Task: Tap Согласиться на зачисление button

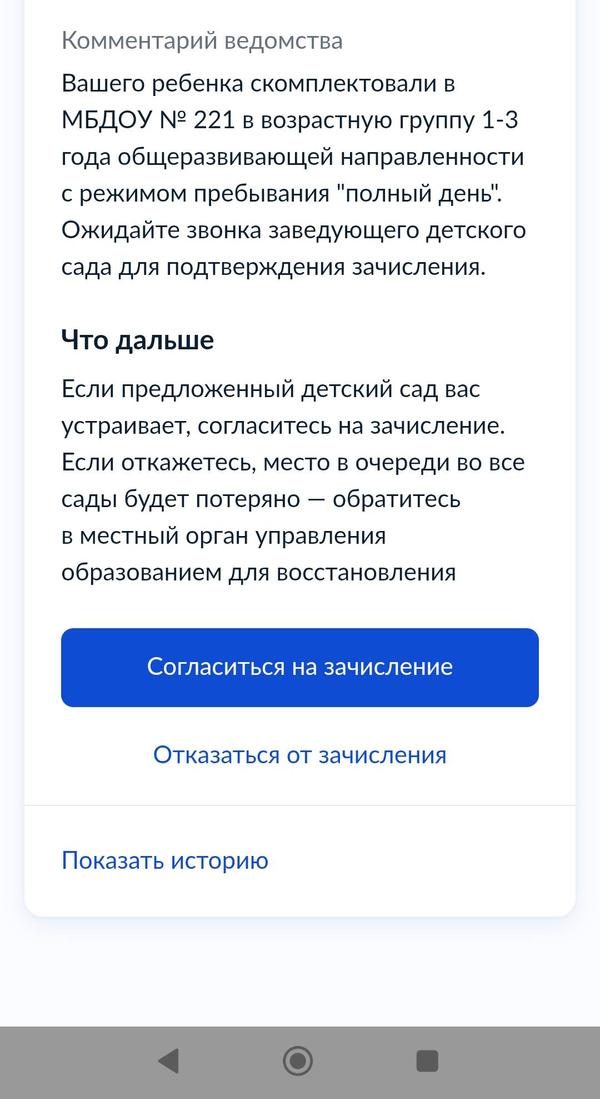Action: point(300,667)
